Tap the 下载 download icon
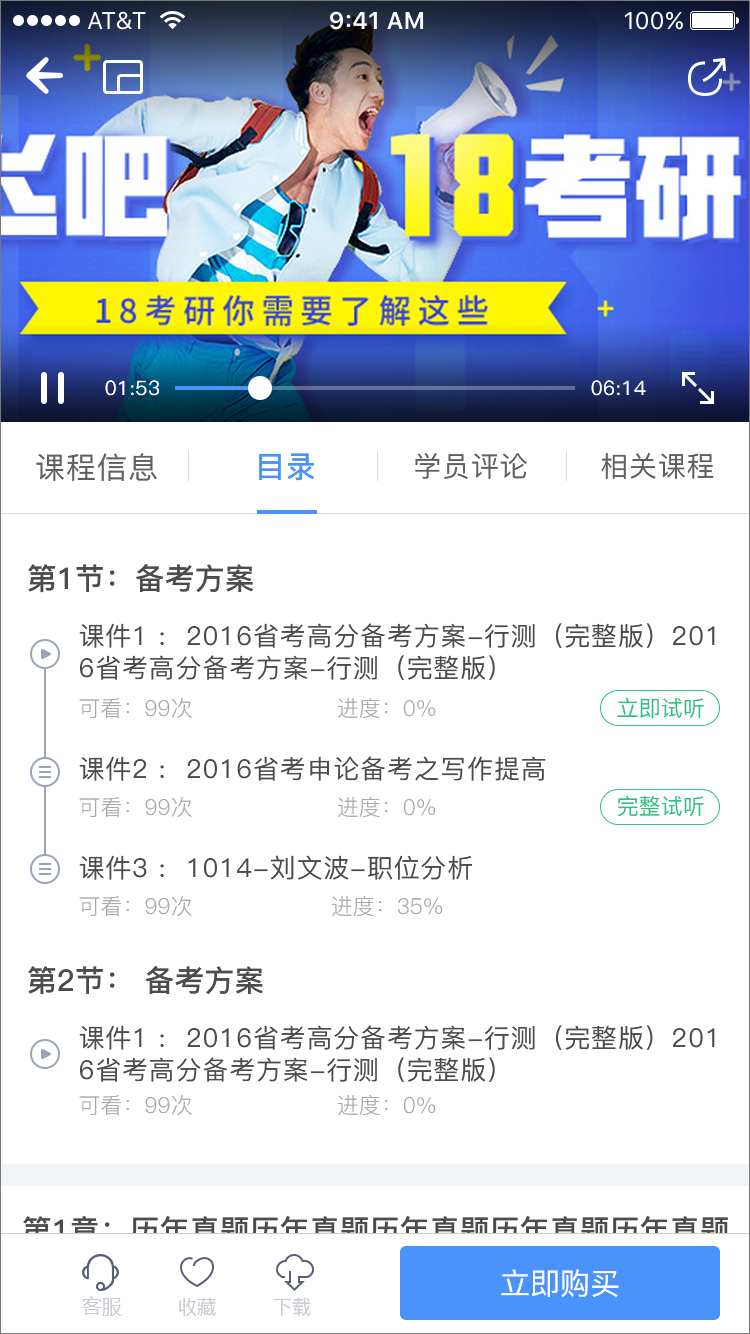This screenshot has width=750, height=1334. pyautogui.click(x=294, y=1285)
